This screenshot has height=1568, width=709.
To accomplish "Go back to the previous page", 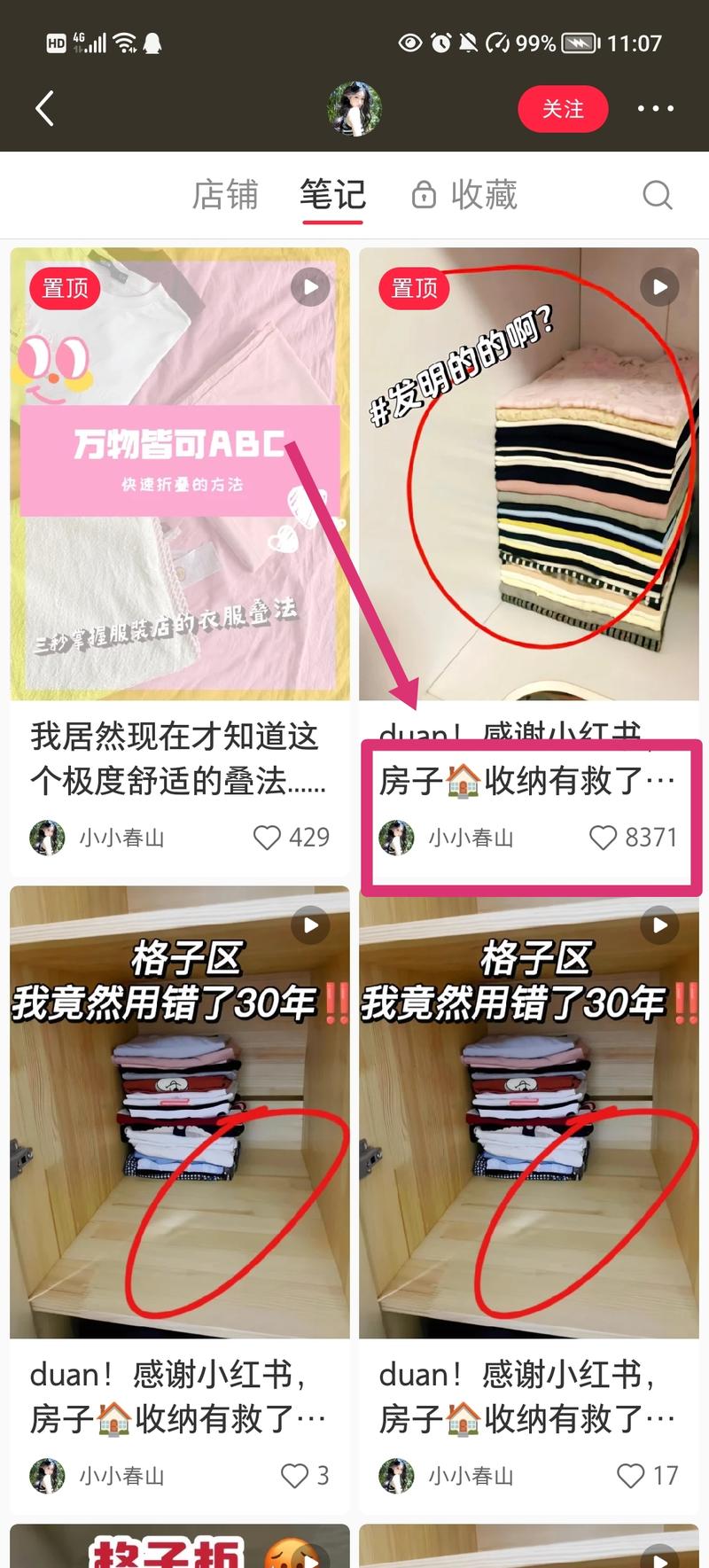I will tap(45, 109).
